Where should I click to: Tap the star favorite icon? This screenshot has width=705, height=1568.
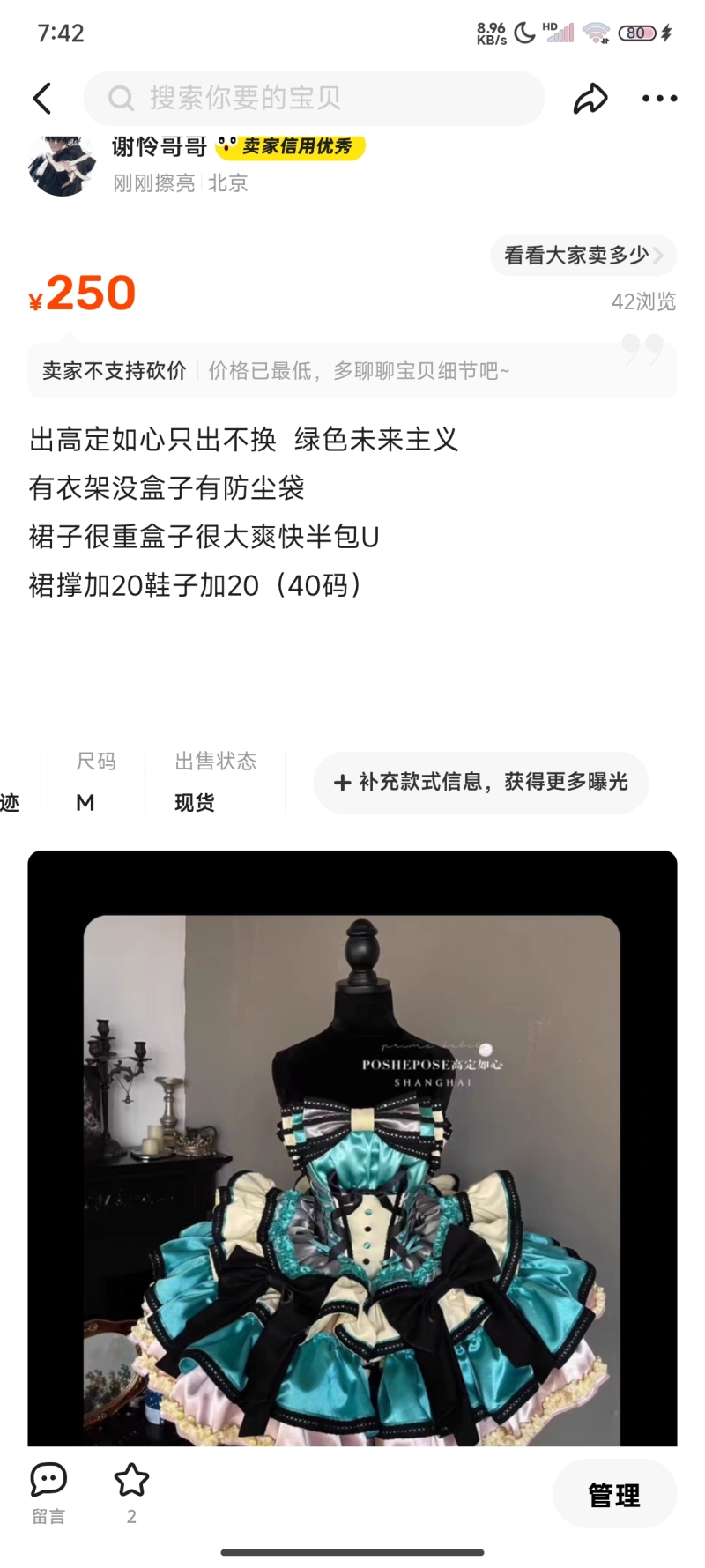pyautogui.click(x=131, y=1481)
